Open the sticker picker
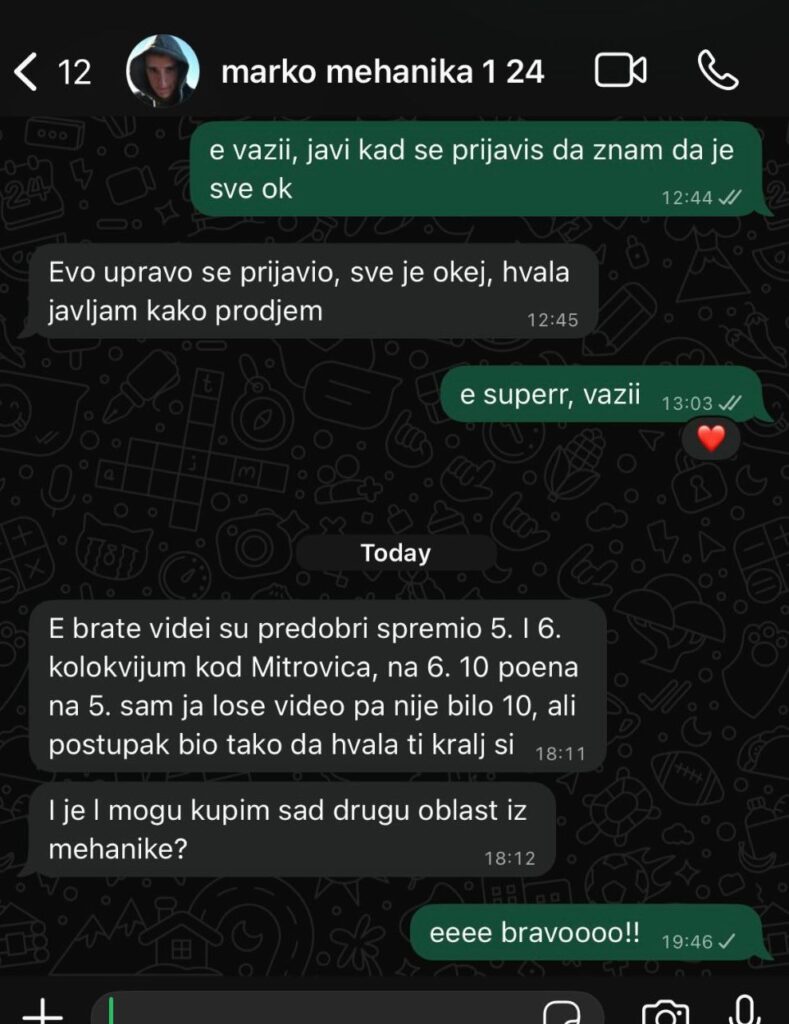 [563, 1011]
